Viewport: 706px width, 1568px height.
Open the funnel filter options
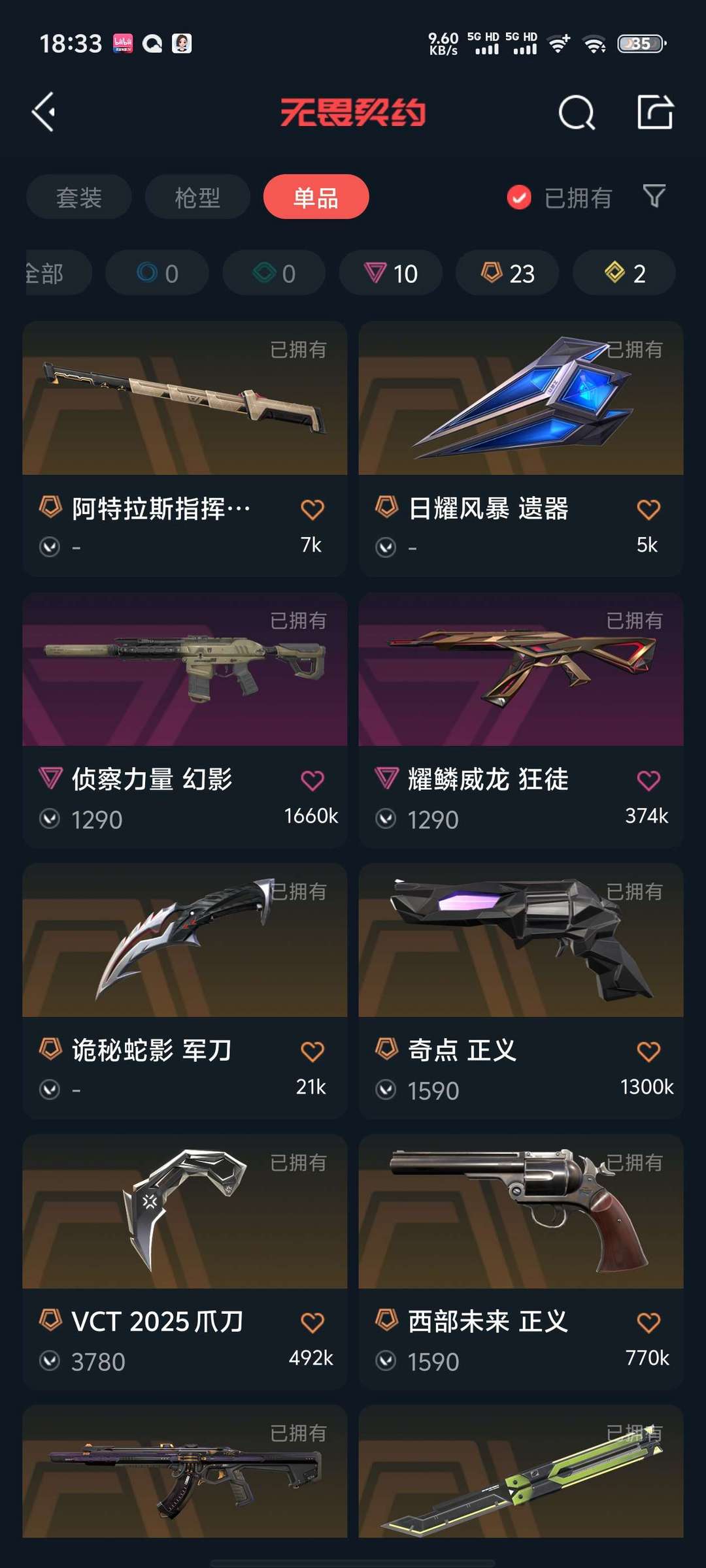click(x=654, y=196)
